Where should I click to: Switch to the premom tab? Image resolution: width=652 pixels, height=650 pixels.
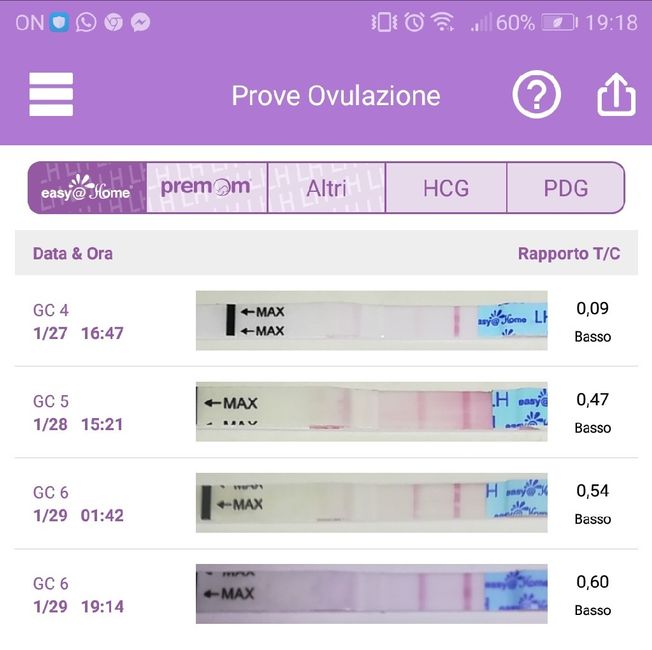click(x=207, y=188)
